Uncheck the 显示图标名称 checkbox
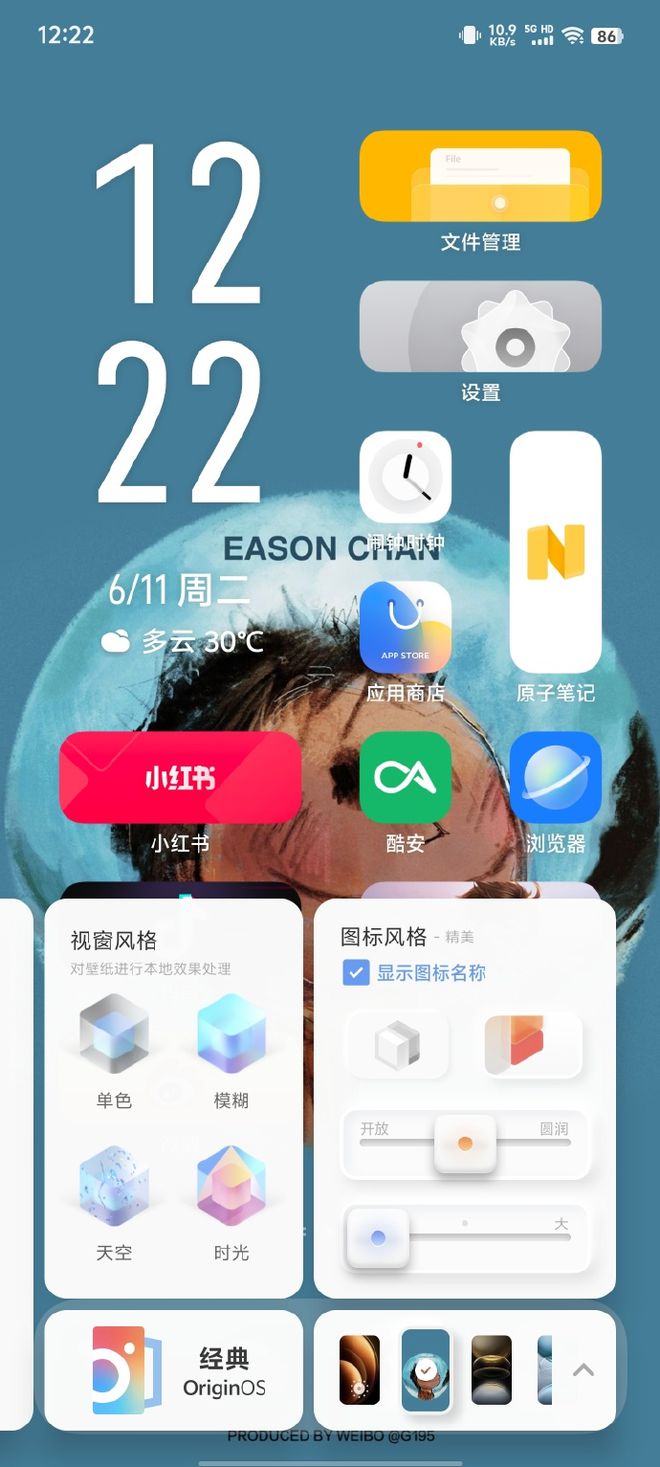Viewport: 660px width, 1467px height. [356, 973]
